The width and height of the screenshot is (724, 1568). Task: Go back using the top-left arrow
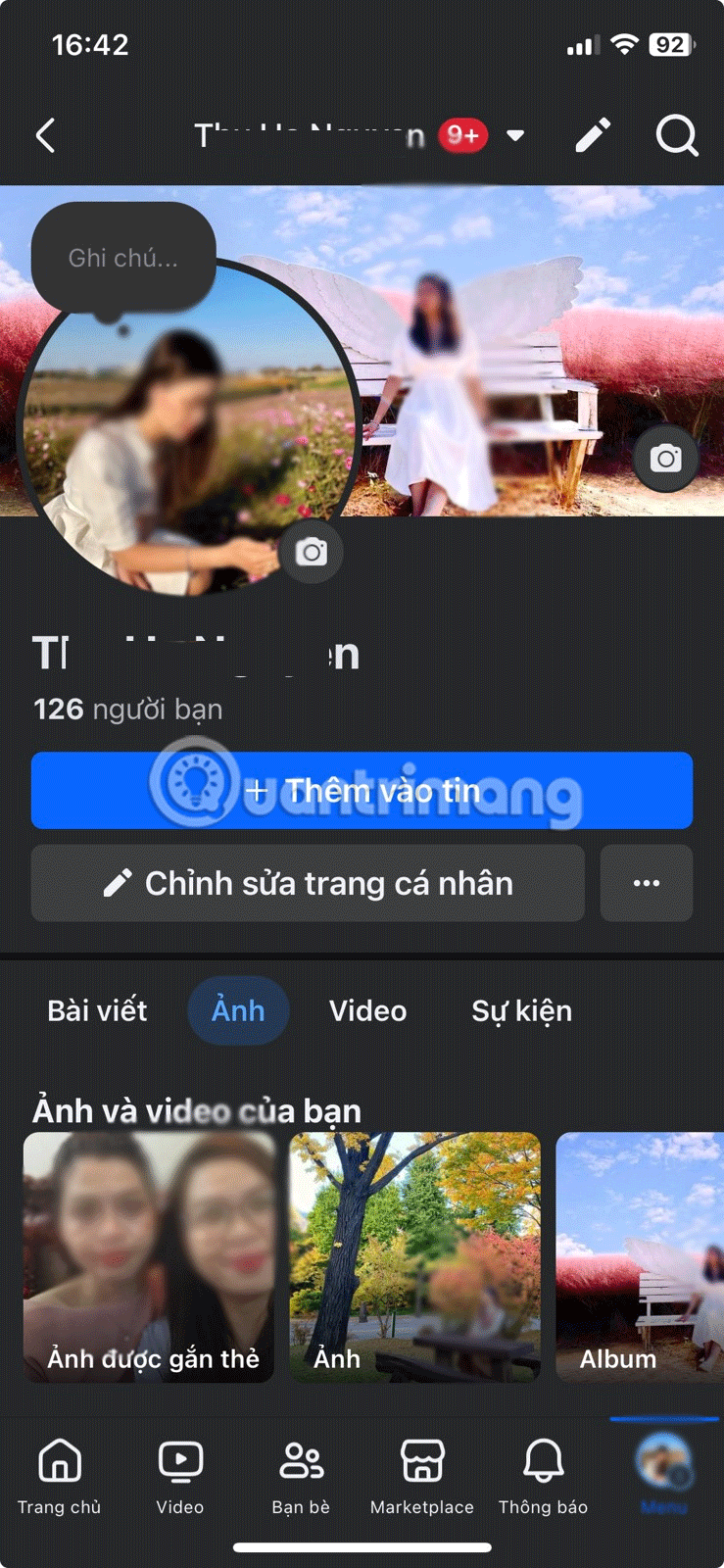(x=45, y=135)
